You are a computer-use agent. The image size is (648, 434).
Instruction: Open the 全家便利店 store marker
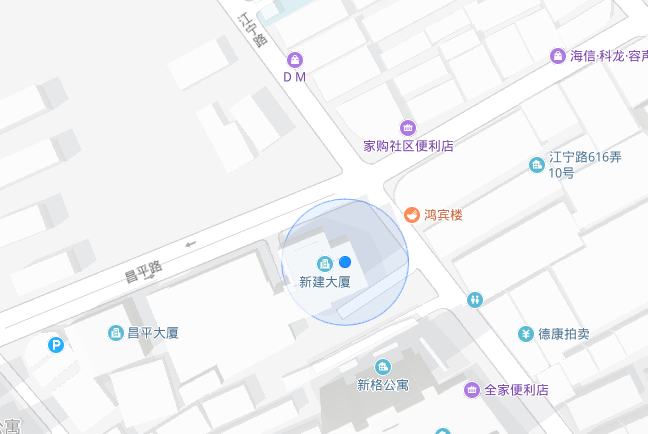pos(472,389)
